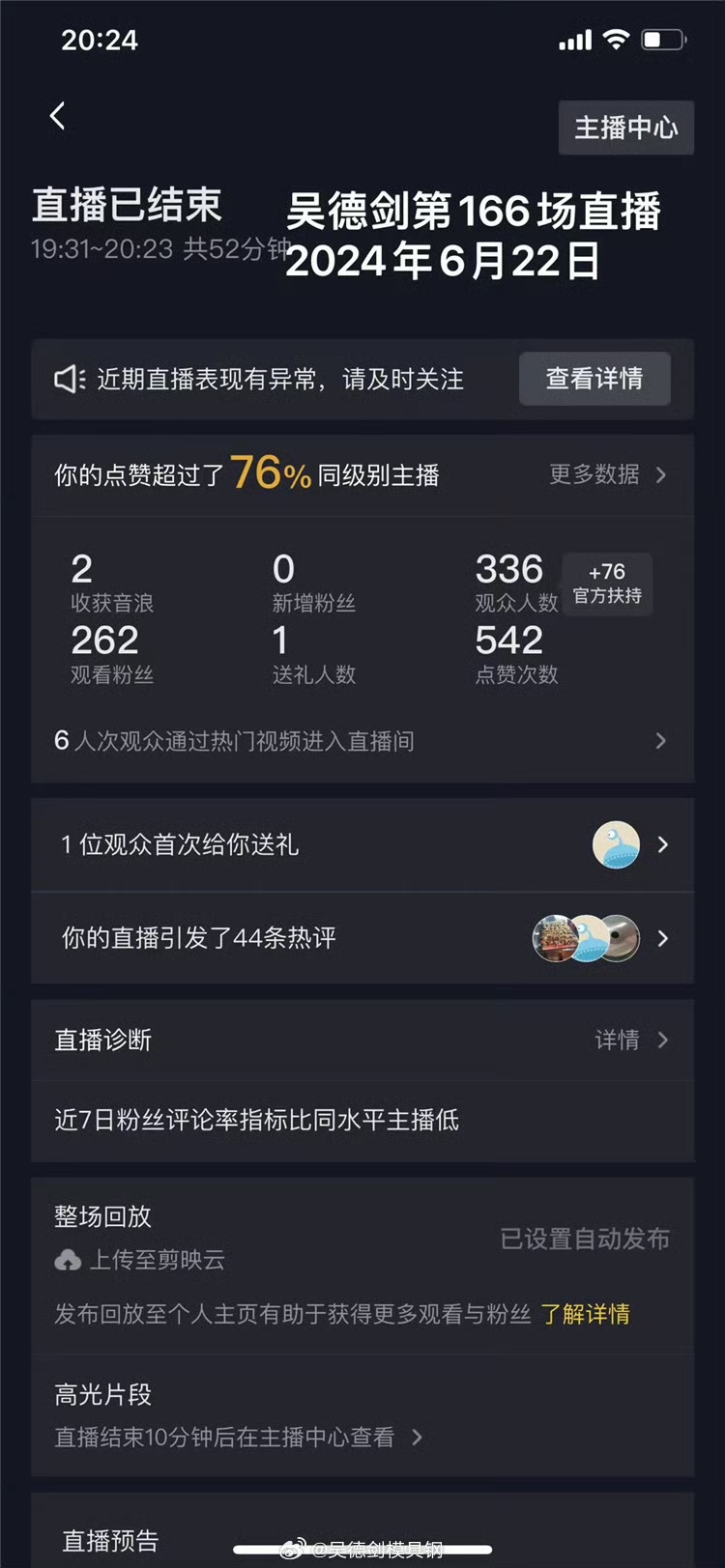The width and height of the screenshot is (725, 1568).
Task: Tap the gift sender's avatar
Action: (616, 844)
